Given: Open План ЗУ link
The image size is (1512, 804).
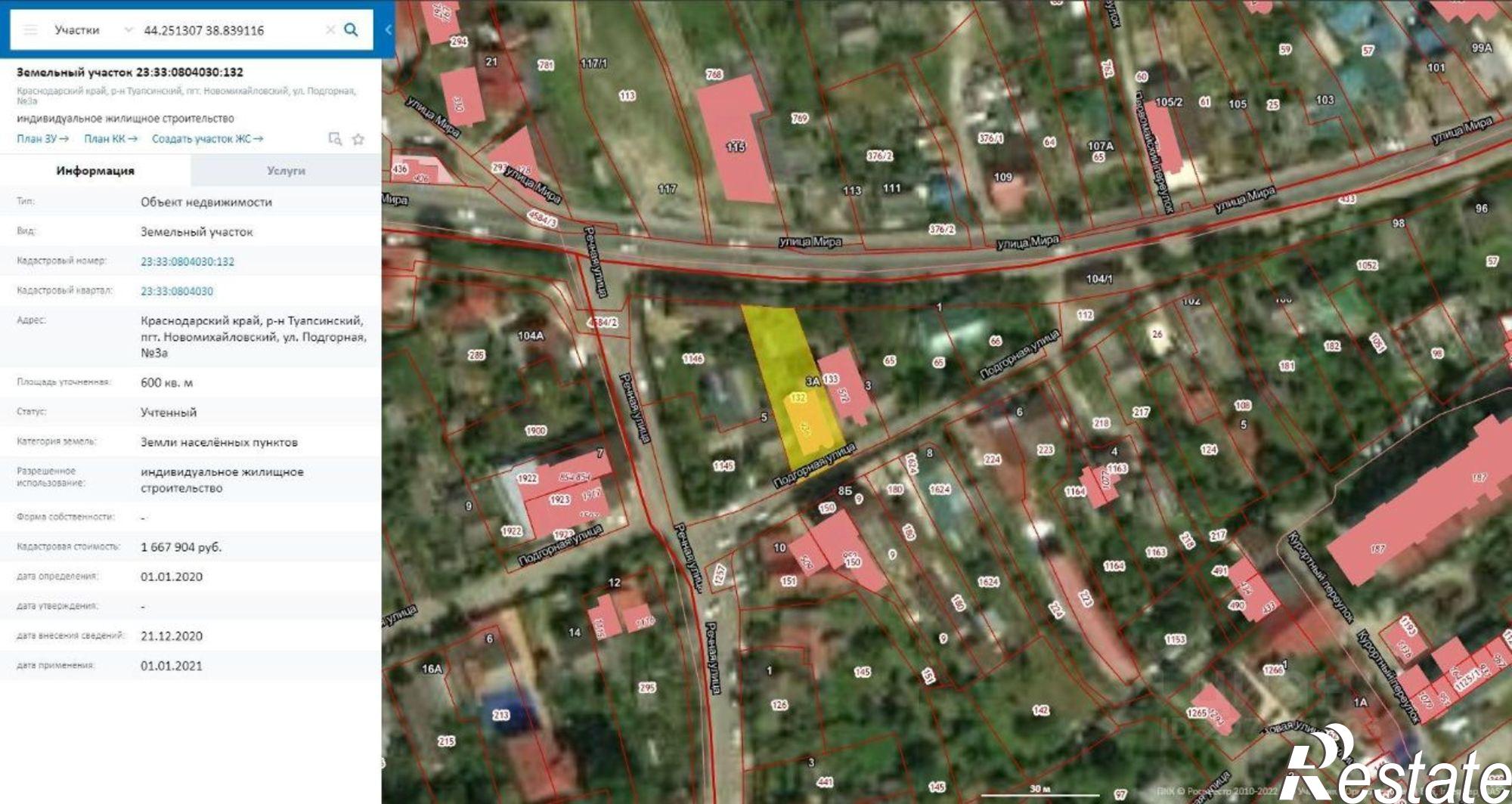Looking at the screenshot, I should (x=42, y=139).
